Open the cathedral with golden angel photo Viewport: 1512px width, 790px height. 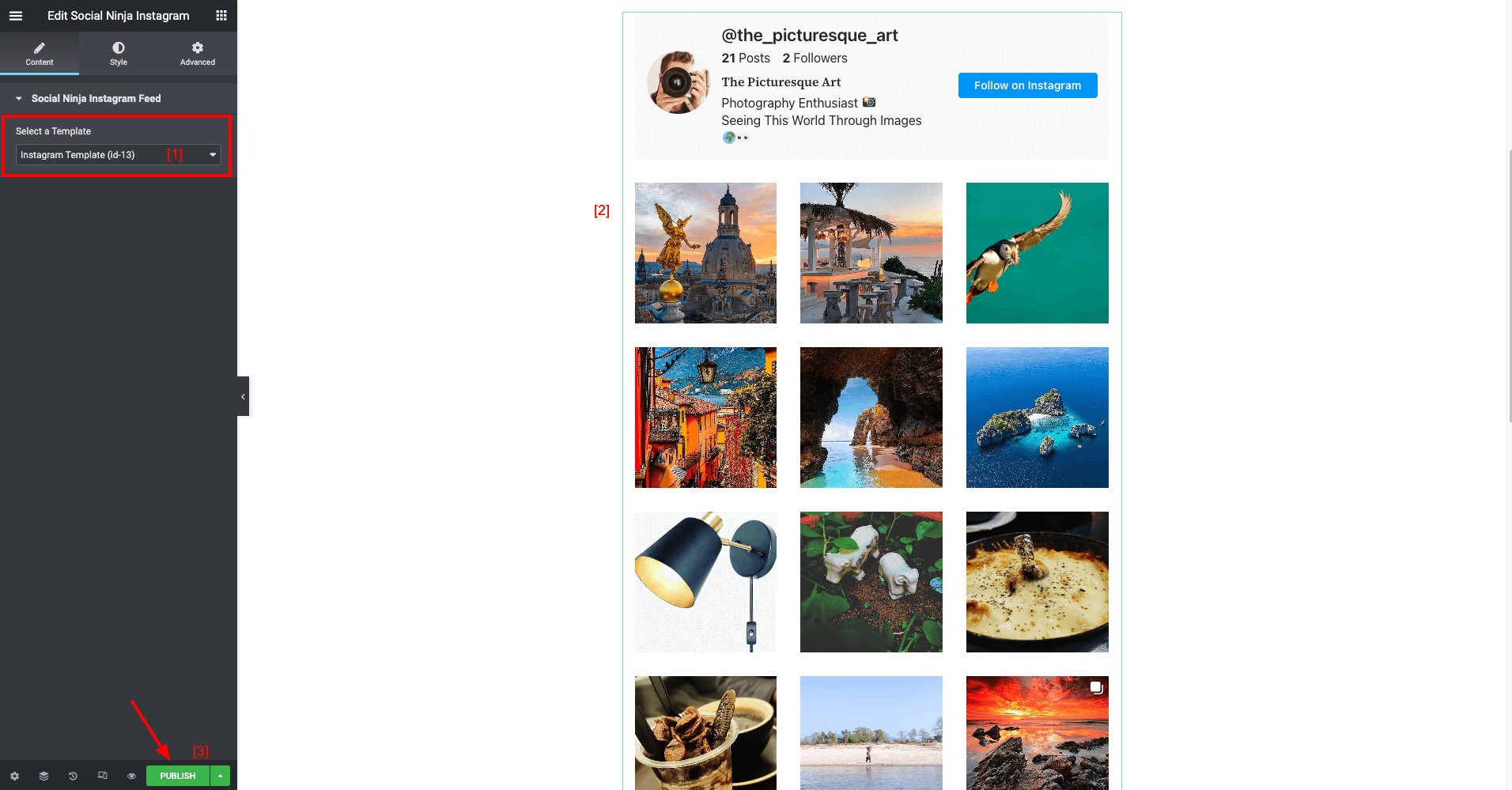tap(705, 253)
